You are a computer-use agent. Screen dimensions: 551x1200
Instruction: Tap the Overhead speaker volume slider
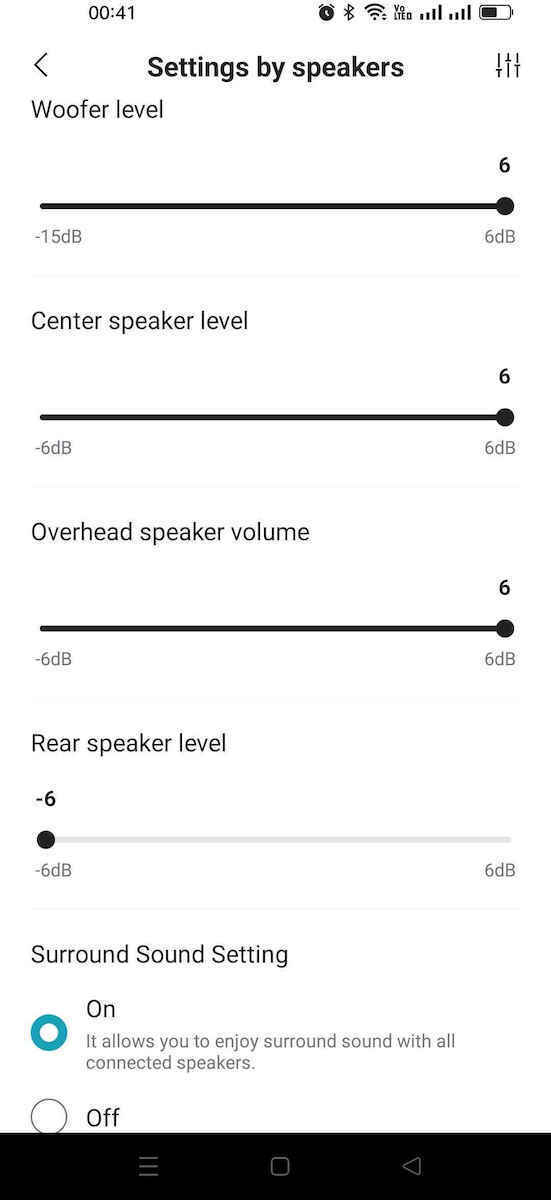pyautogui.click(x=275, y=628)
